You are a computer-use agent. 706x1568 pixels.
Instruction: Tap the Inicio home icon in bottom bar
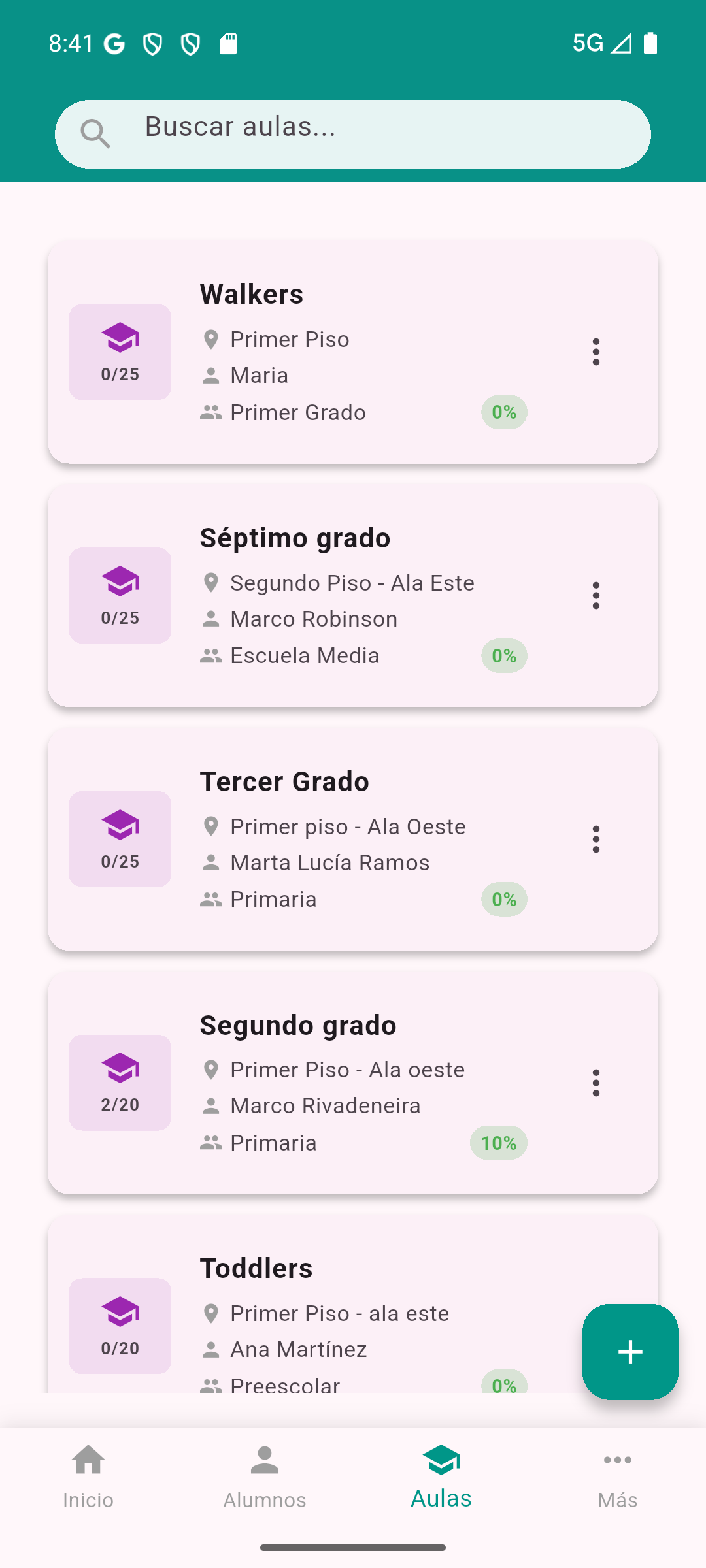tap(88, 1460)
